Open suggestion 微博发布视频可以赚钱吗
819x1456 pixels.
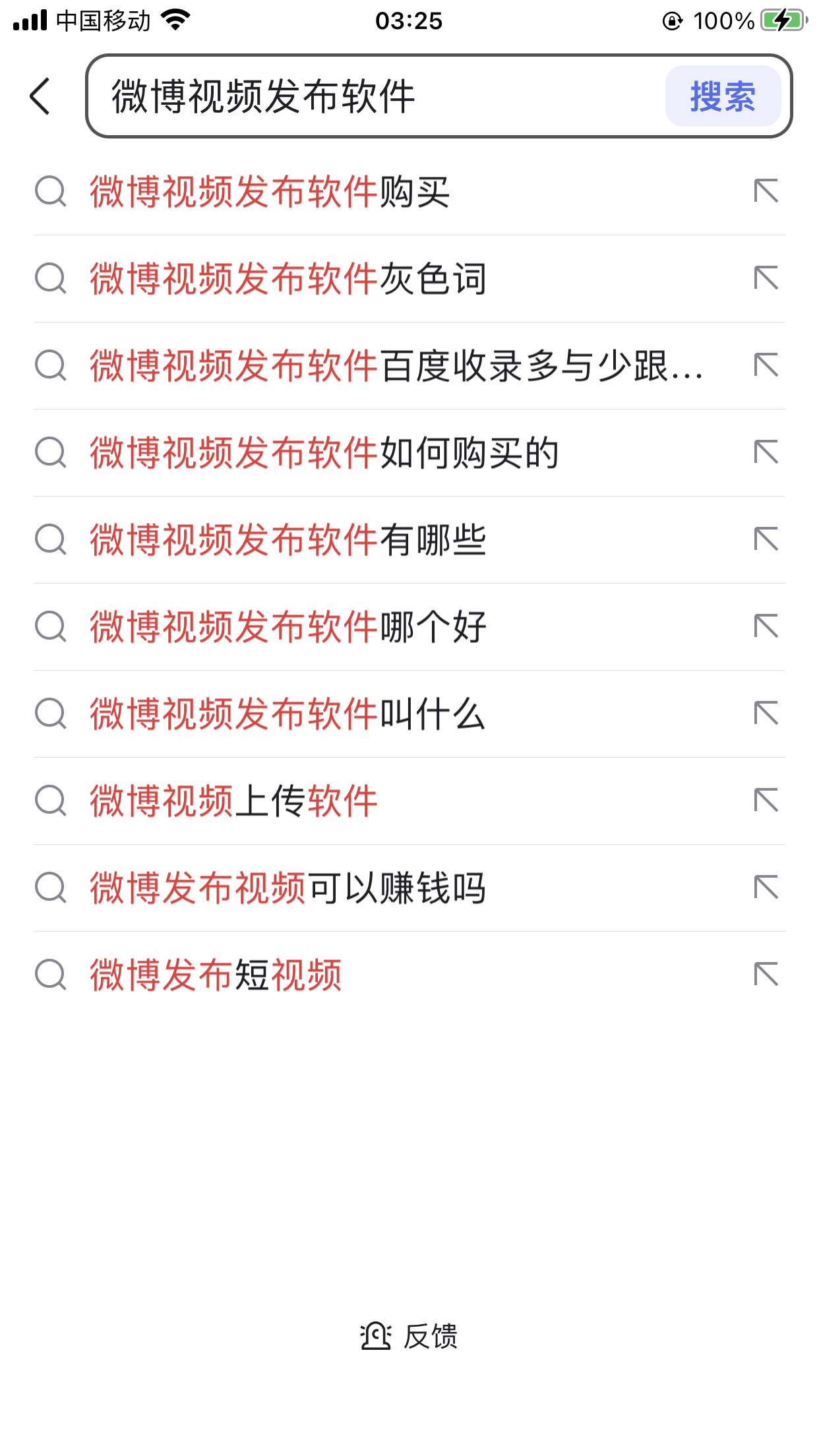click(409, 888)
